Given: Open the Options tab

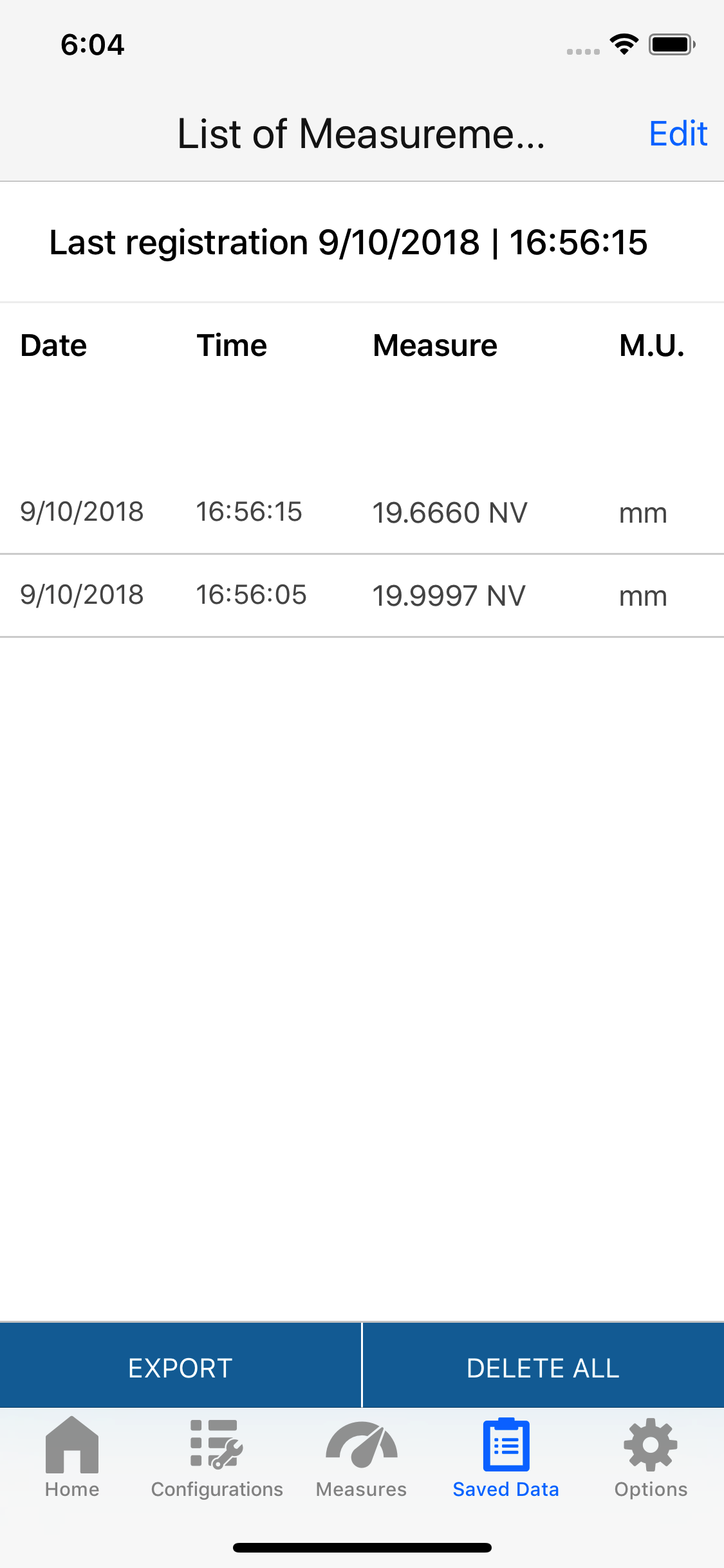Looking at the screenshot, I should [x=651, y=1458].
